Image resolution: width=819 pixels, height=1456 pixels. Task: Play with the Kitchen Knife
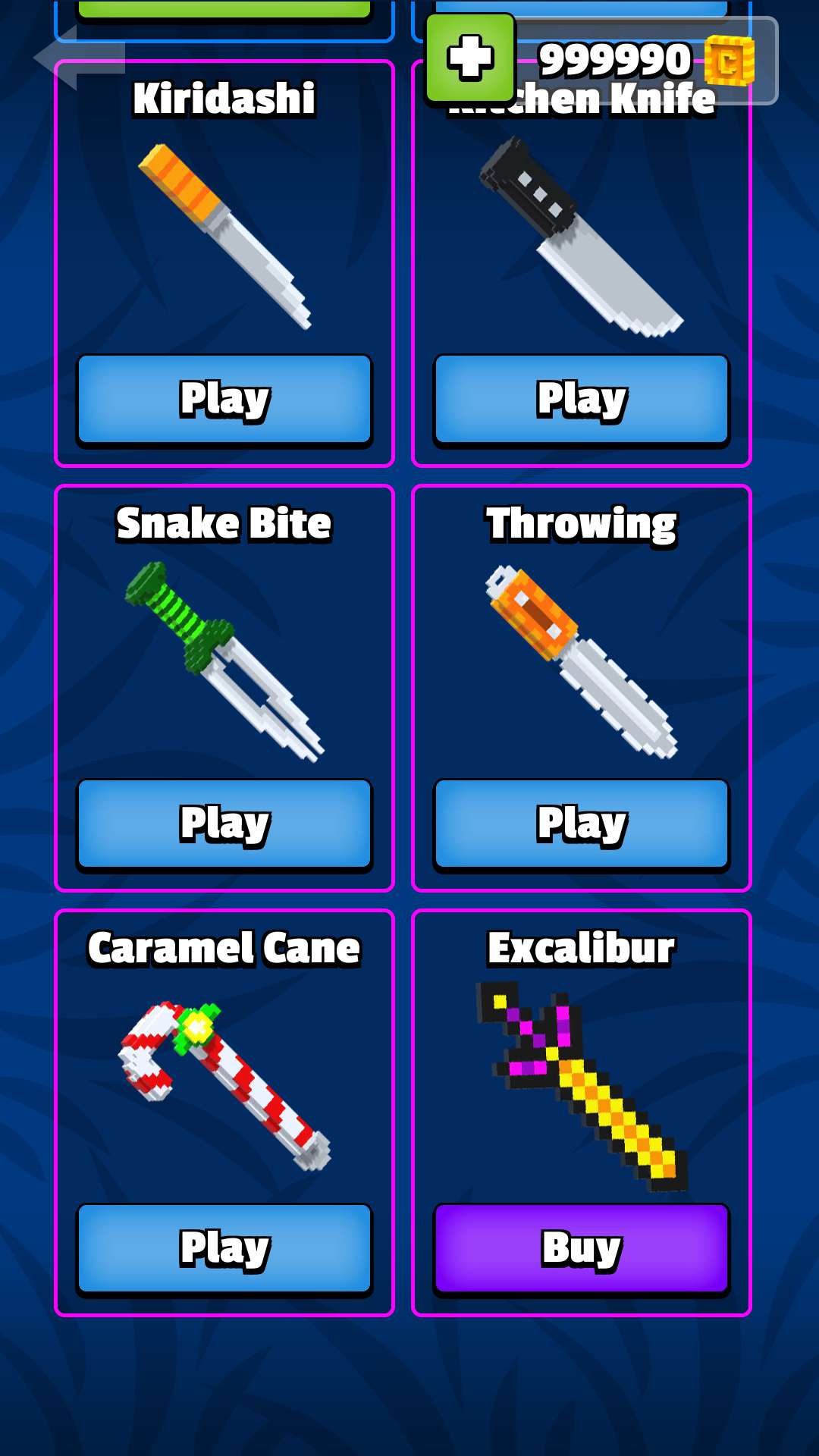pos(581,399)
